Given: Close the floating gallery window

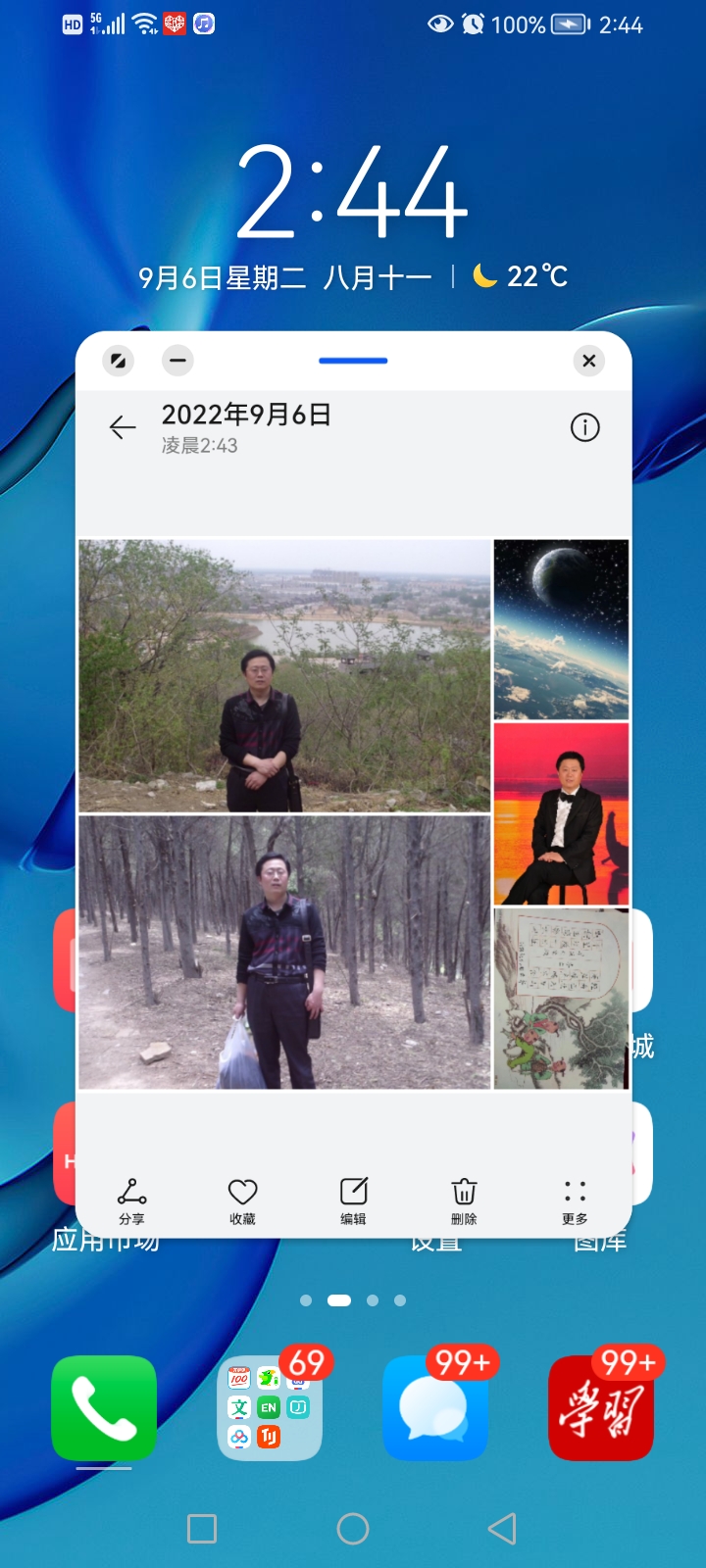Looking at the screenshot, I should click(x=588, y=361).
